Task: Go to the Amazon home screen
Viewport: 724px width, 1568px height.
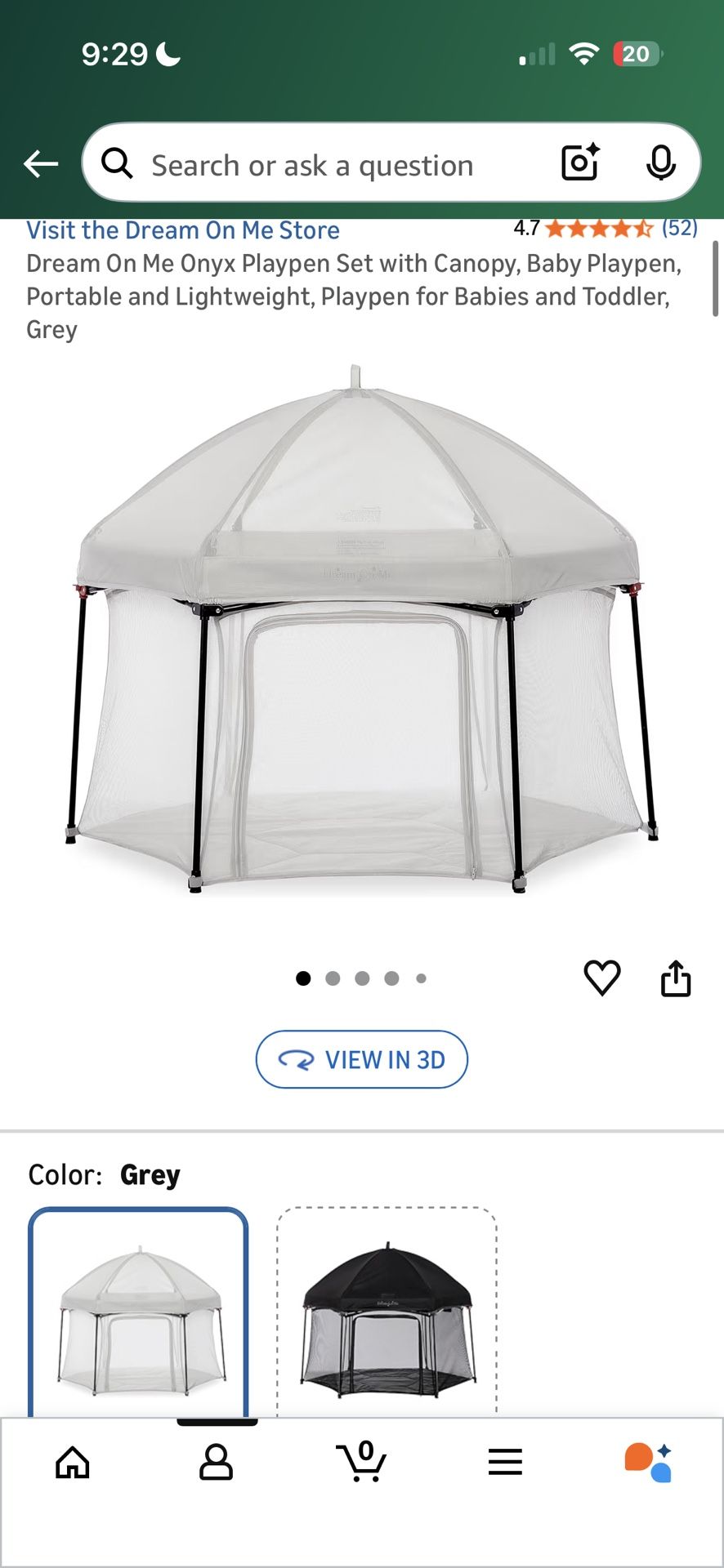Action: click(x=72, y=1463)
